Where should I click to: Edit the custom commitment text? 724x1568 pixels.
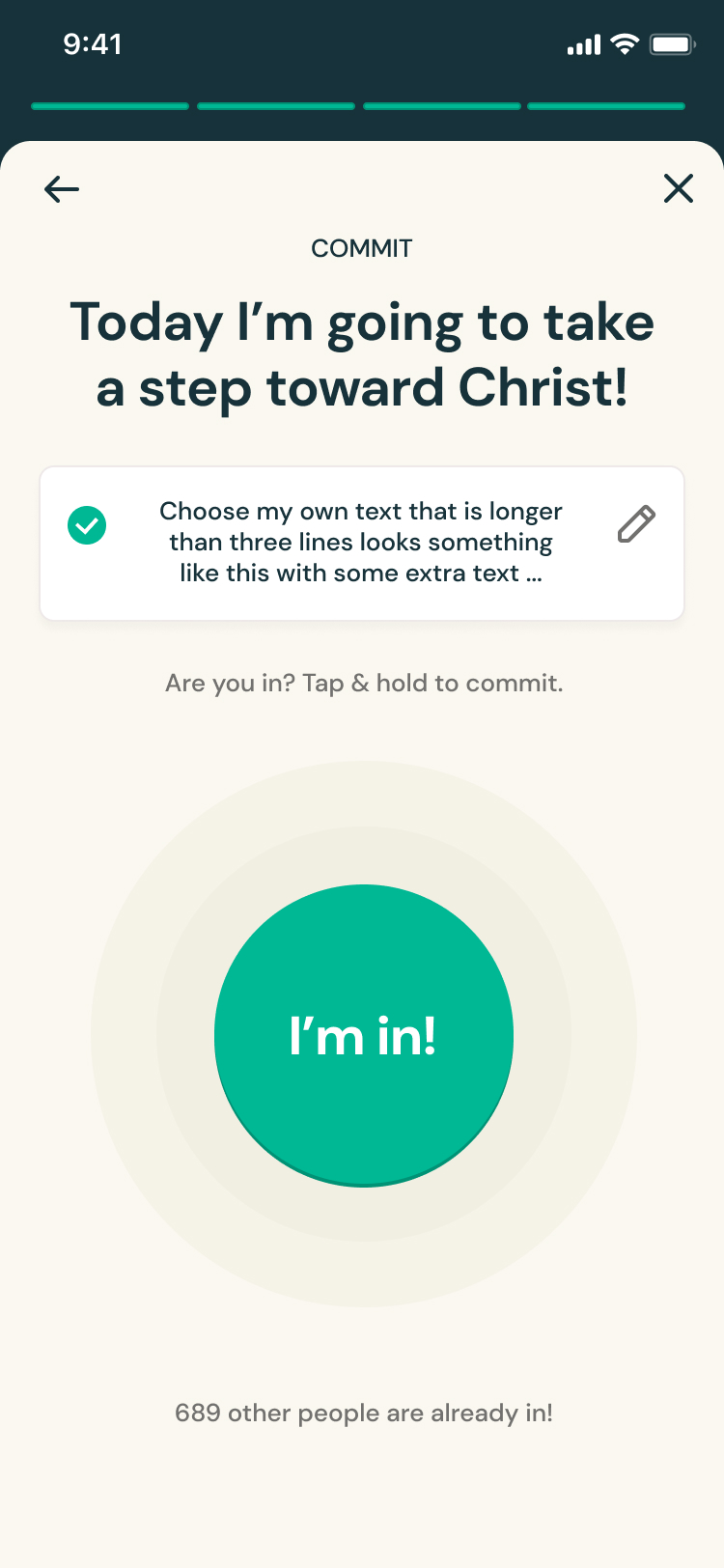point(636,524)
